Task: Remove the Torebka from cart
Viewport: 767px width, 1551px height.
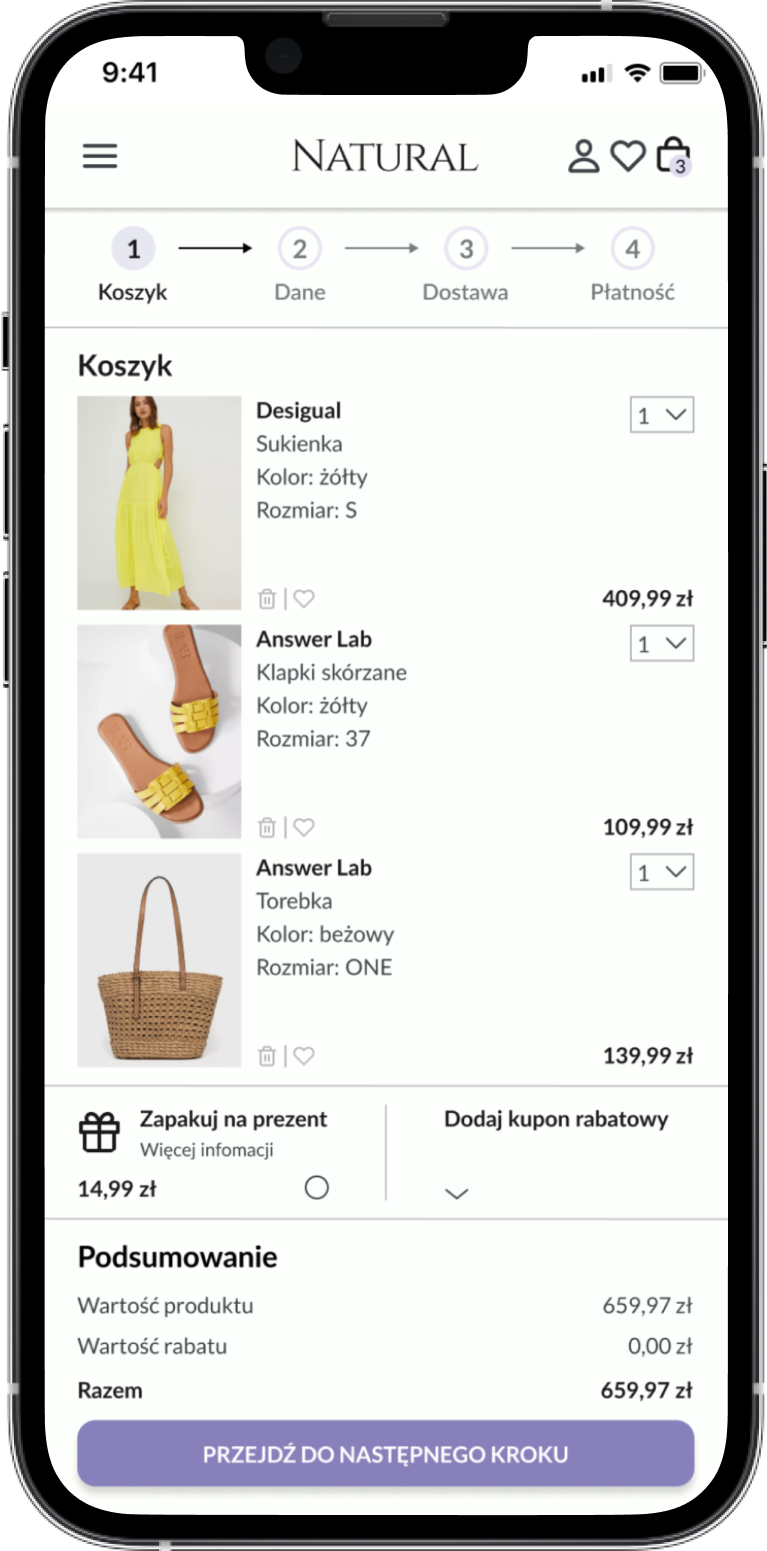Action: [267, 1055]
